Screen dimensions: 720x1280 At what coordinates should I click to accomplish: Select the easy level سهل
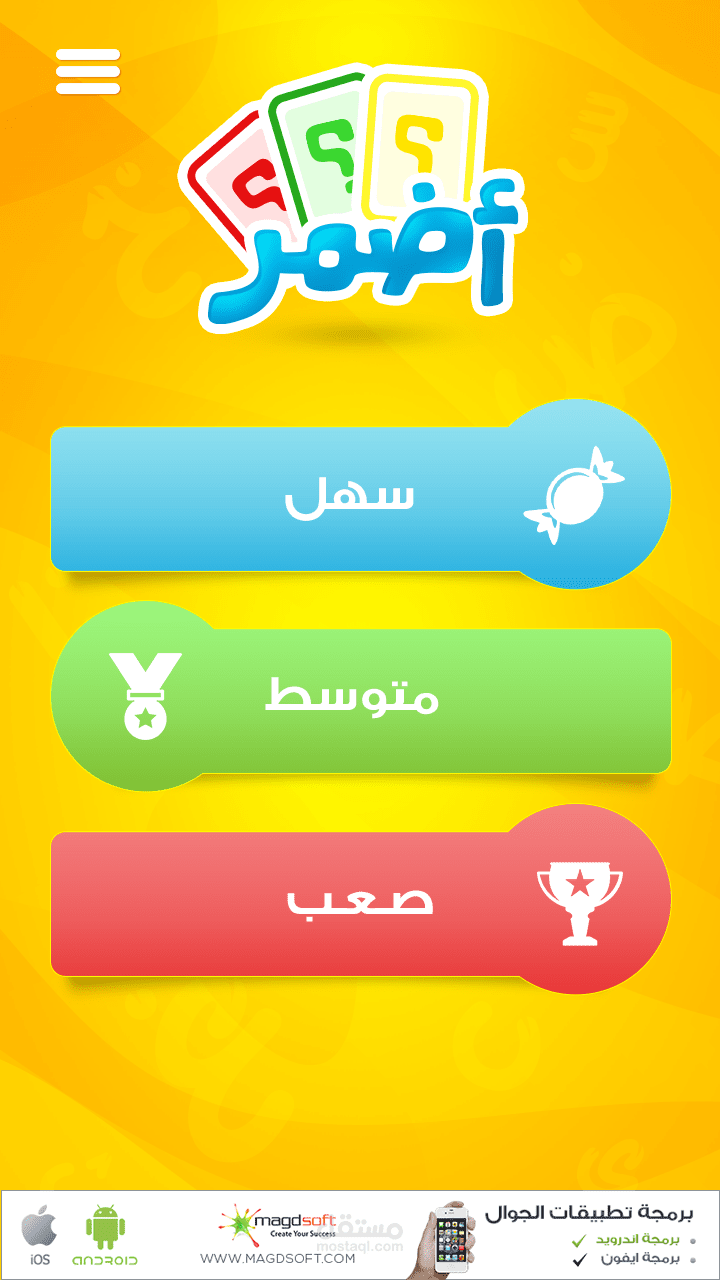tap(360, 497)
